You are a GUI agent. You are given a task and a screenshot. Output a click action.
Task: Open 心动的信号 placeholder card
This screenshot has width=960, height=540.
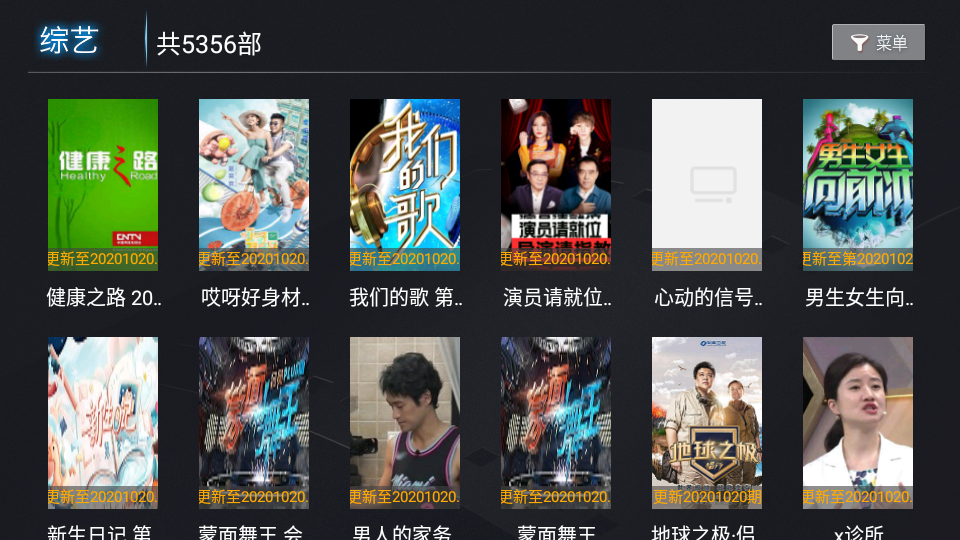coord(707,185)
